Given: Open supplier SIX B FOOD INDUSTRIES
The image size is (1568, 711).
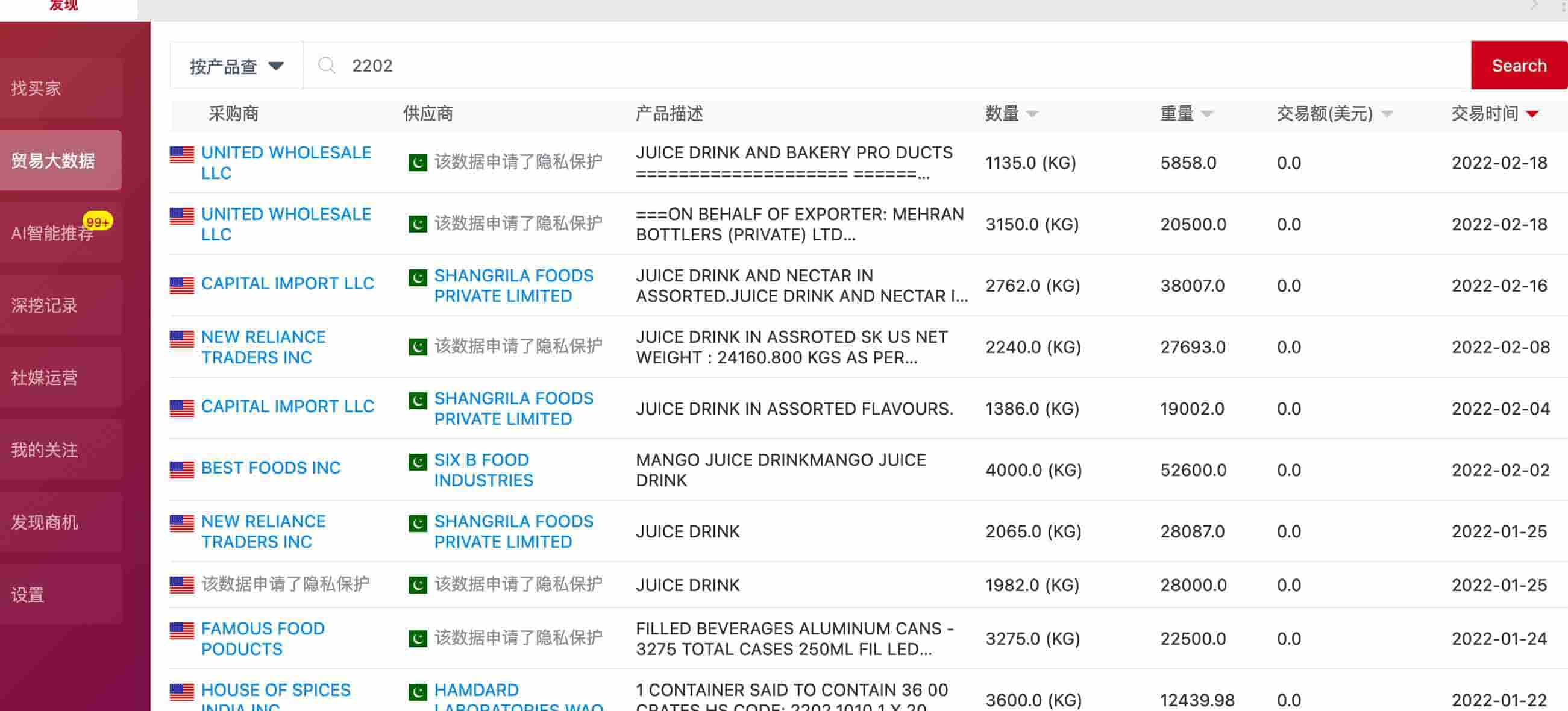Looking at the screenshot, I should (x=483, y=470).
